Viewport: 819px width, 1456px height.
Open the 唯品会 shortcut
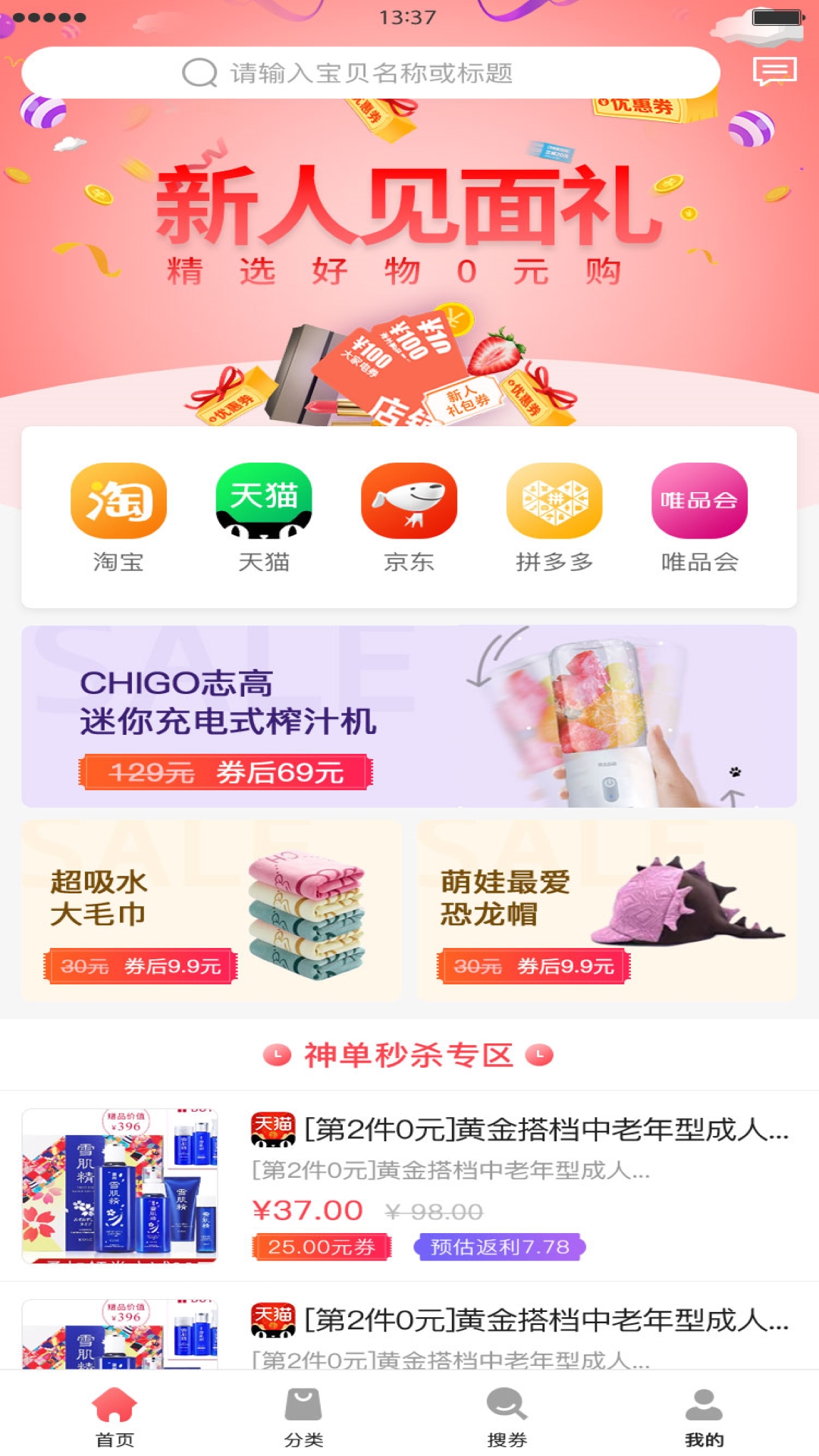[699, 516]
